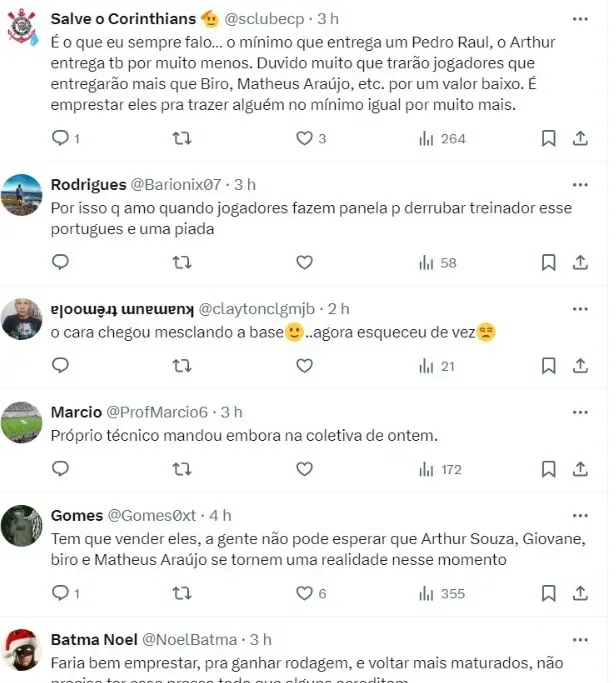The image size is (616, 683).
Task: Reply to Marcio's post
Action: tap(60, 469)
